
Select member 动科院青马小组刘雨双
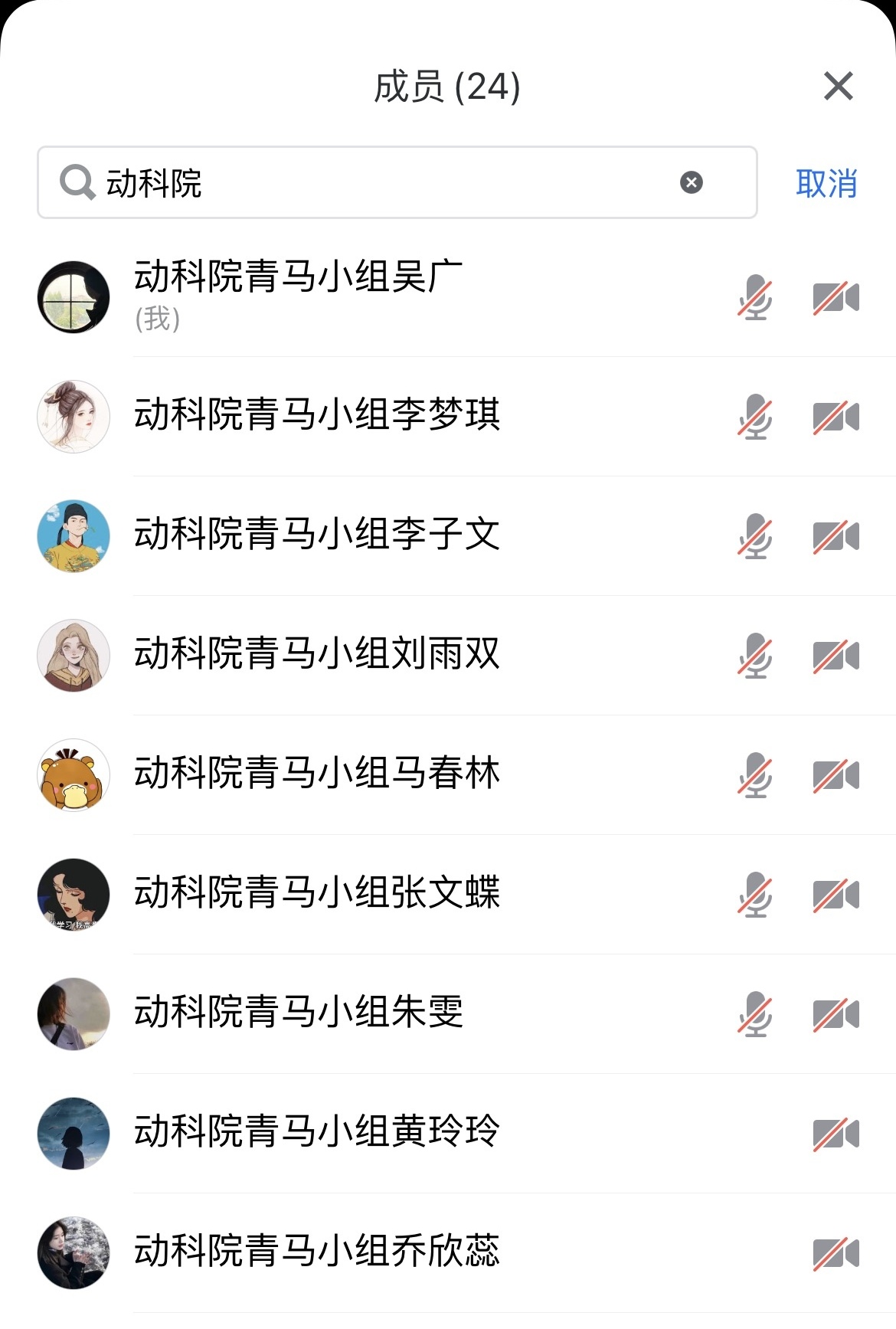[317, 654]
